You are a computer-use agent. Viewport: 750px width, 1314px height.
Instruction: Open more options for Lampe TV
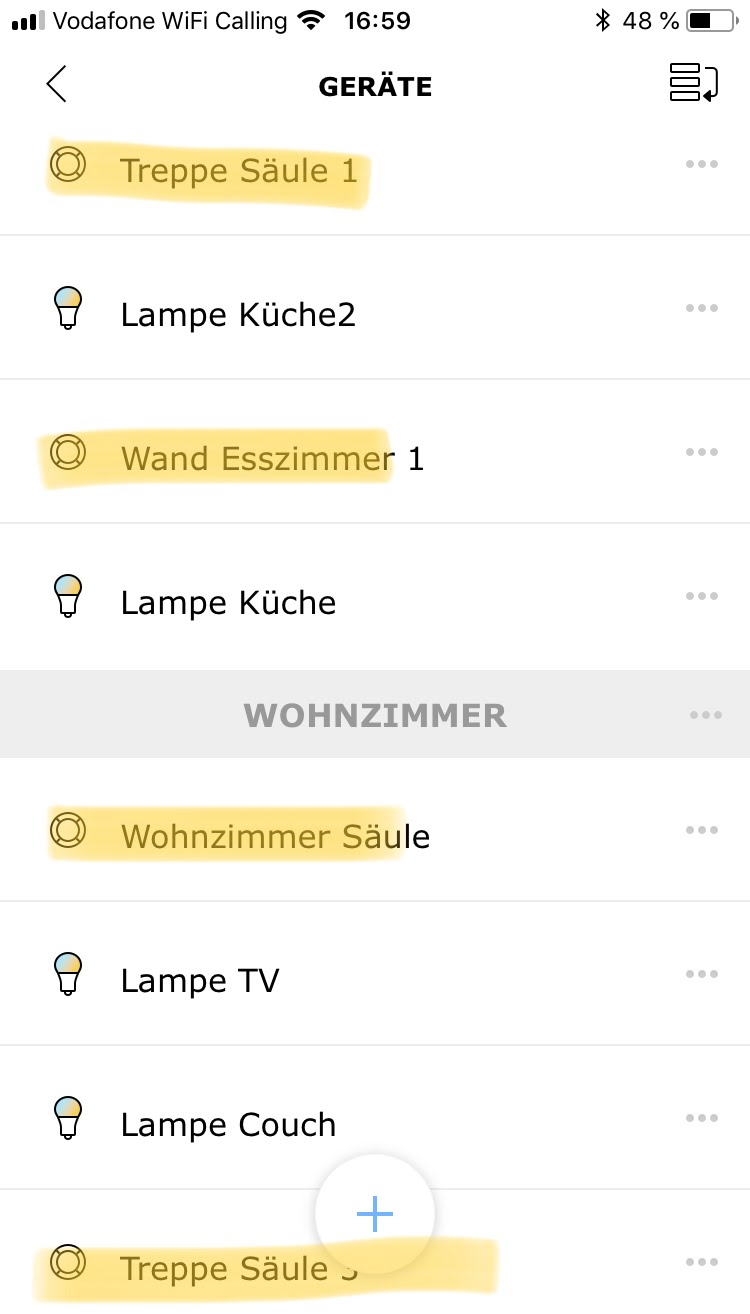pos(702,974)
